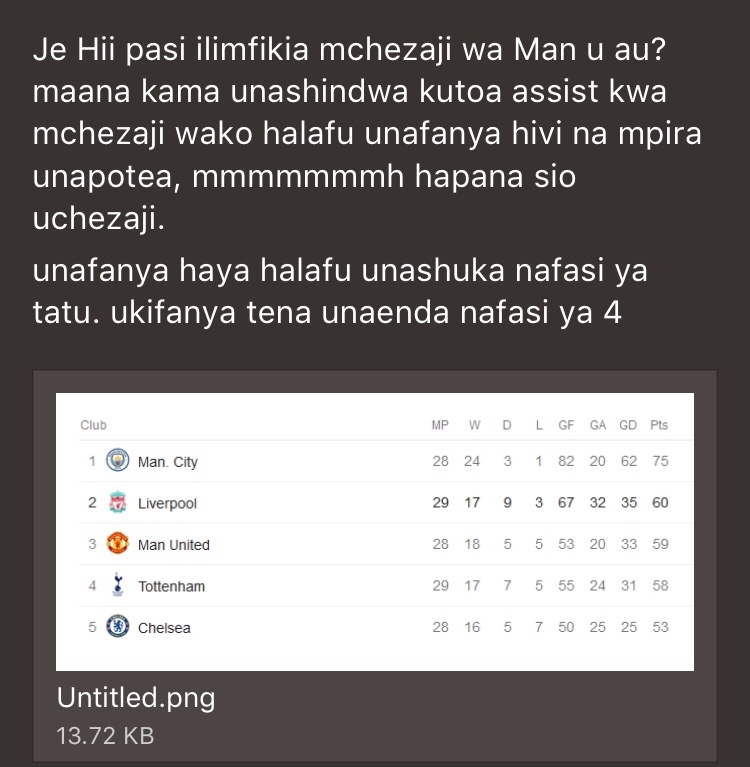Open the Untitled.png attachment

tap(374, 531)
